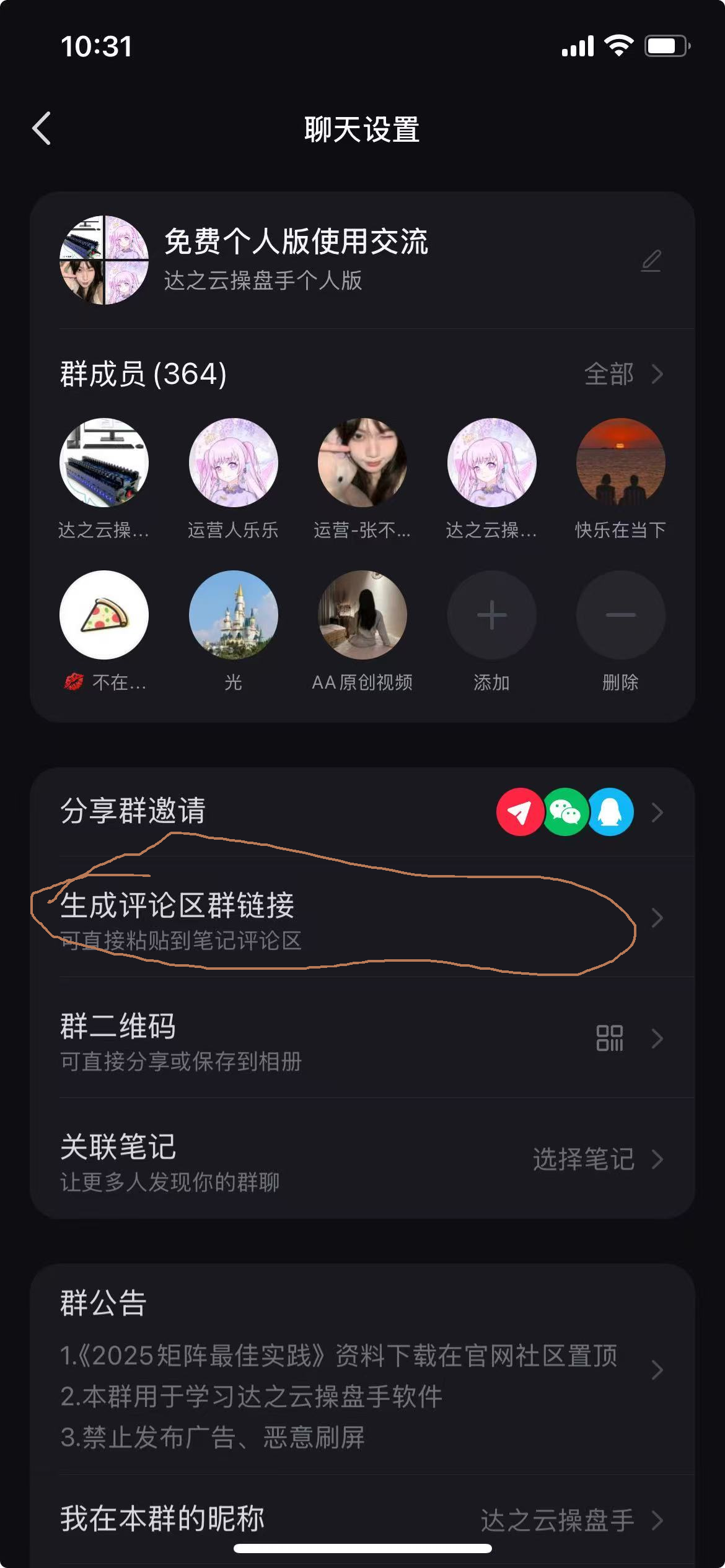The width and height of the screenshot is (725, 1568).
Task: Go back from chat settings
Action: point(42,129)
